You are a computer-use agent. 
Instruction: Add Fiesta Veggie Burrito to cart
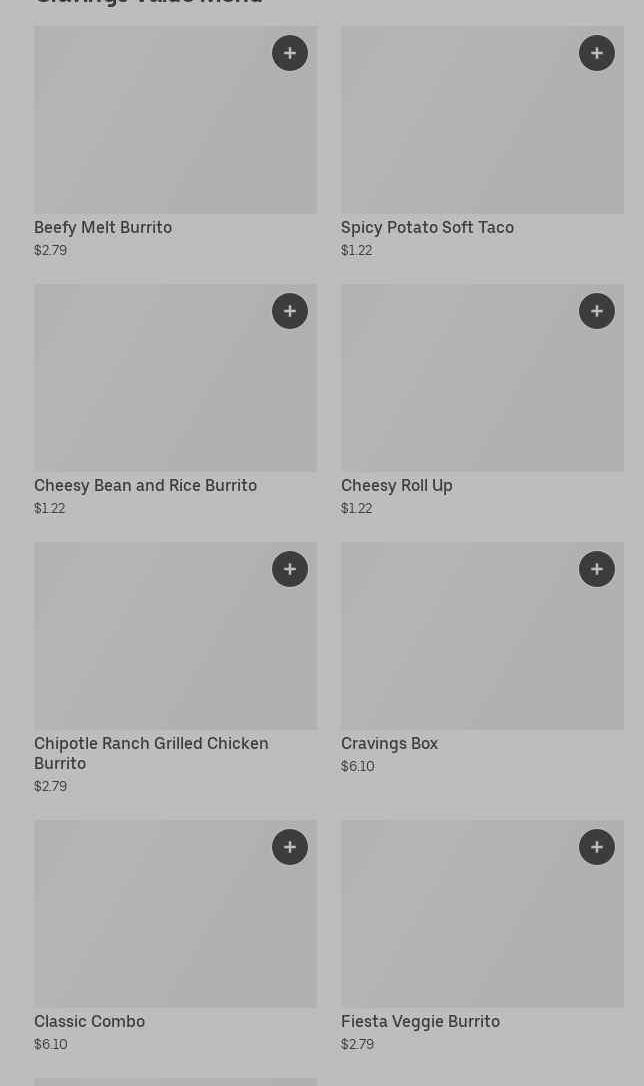597,847
